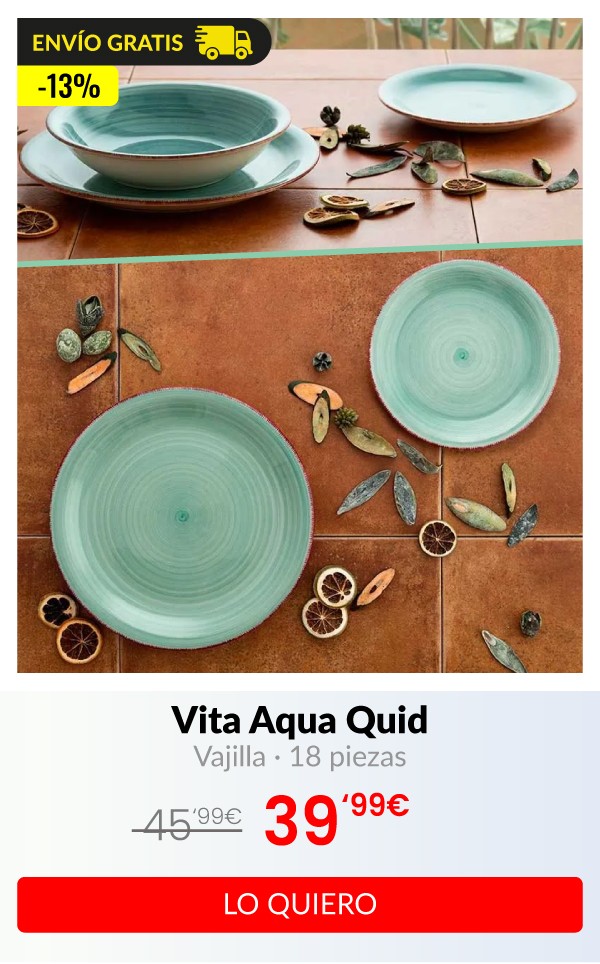The image size is (600, 964).
Task: Tap the LO QUIERO button
Action: pyautogui.click(x=300, y=904)
